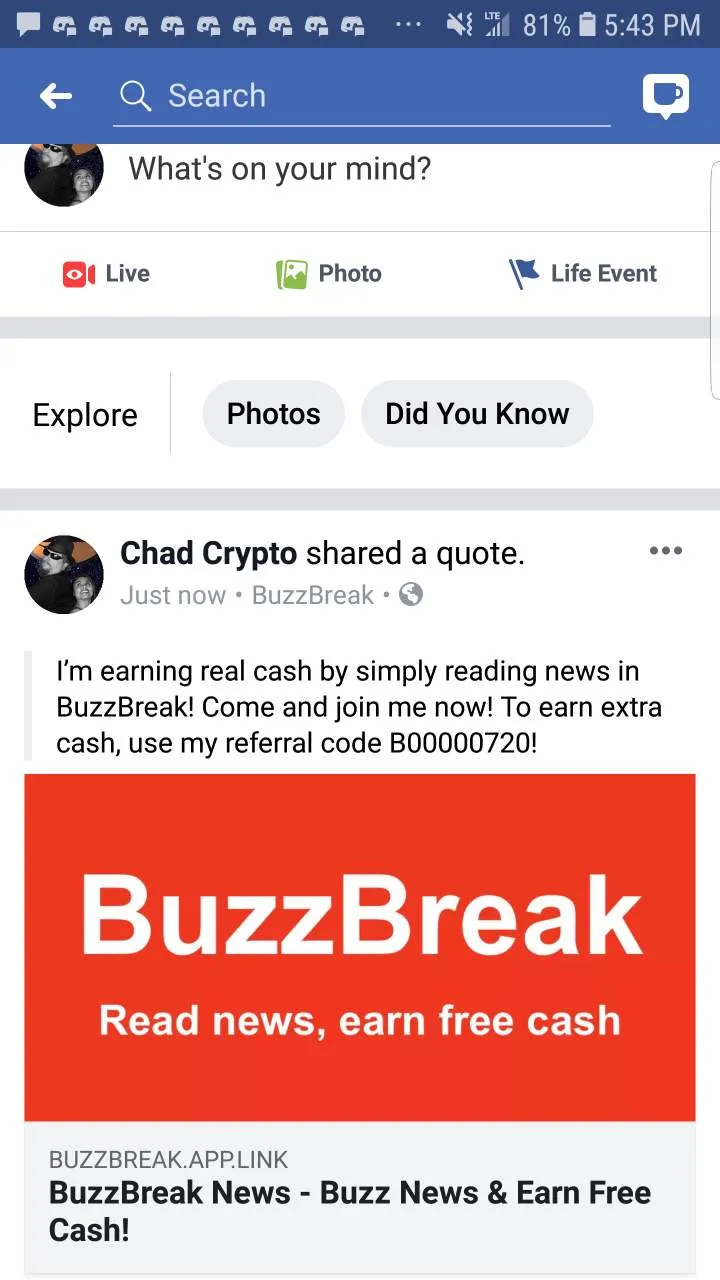Open the Search field
This screenshot has height=1280, width=720.
362,97
